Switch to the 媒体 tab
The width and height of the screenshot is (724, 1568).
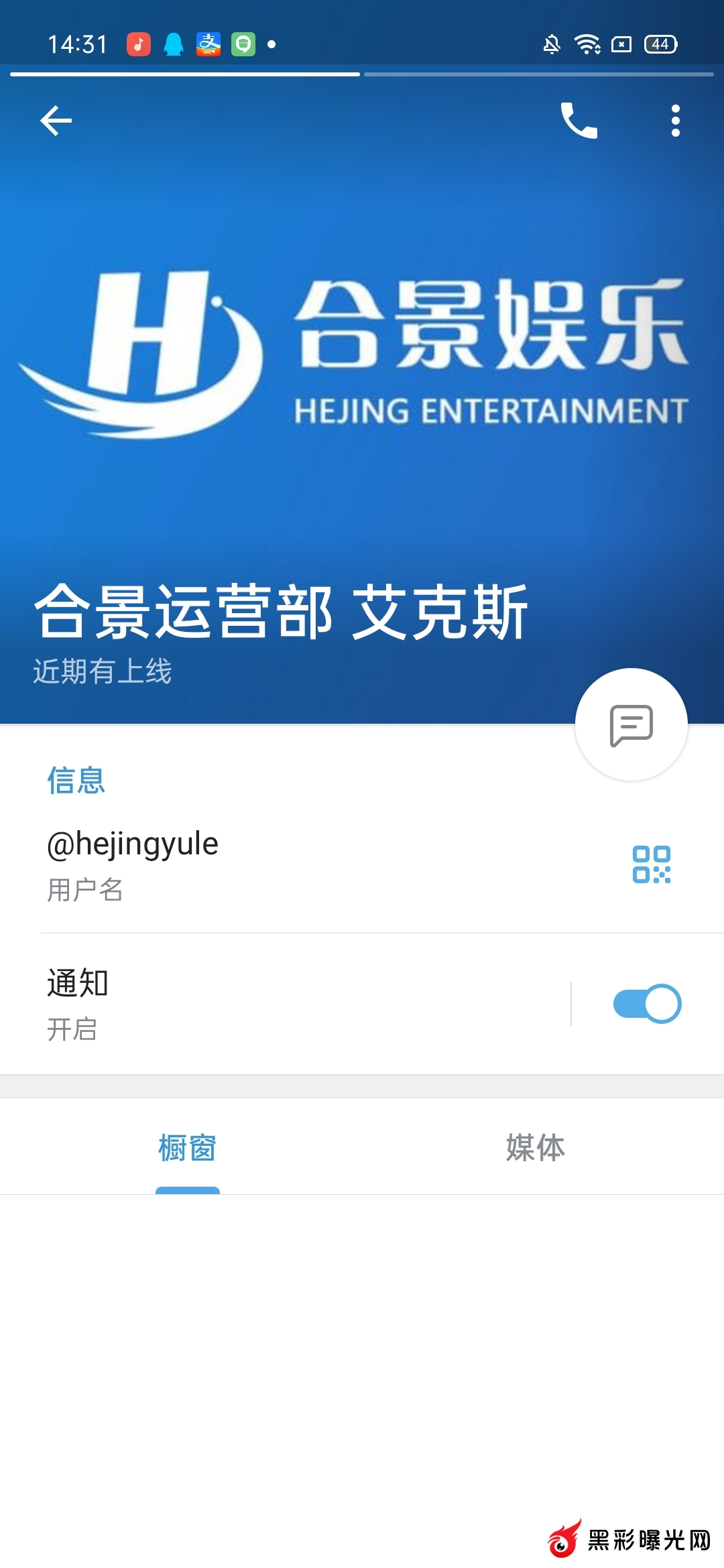(x=536, y=1148)
